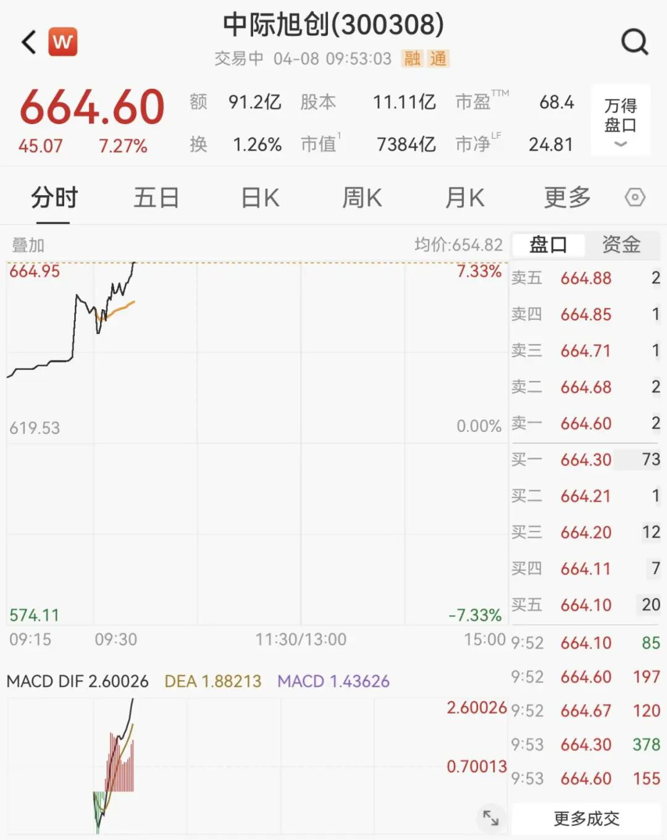
Task: Switch order panel to 资金
Action: (622, 245)
